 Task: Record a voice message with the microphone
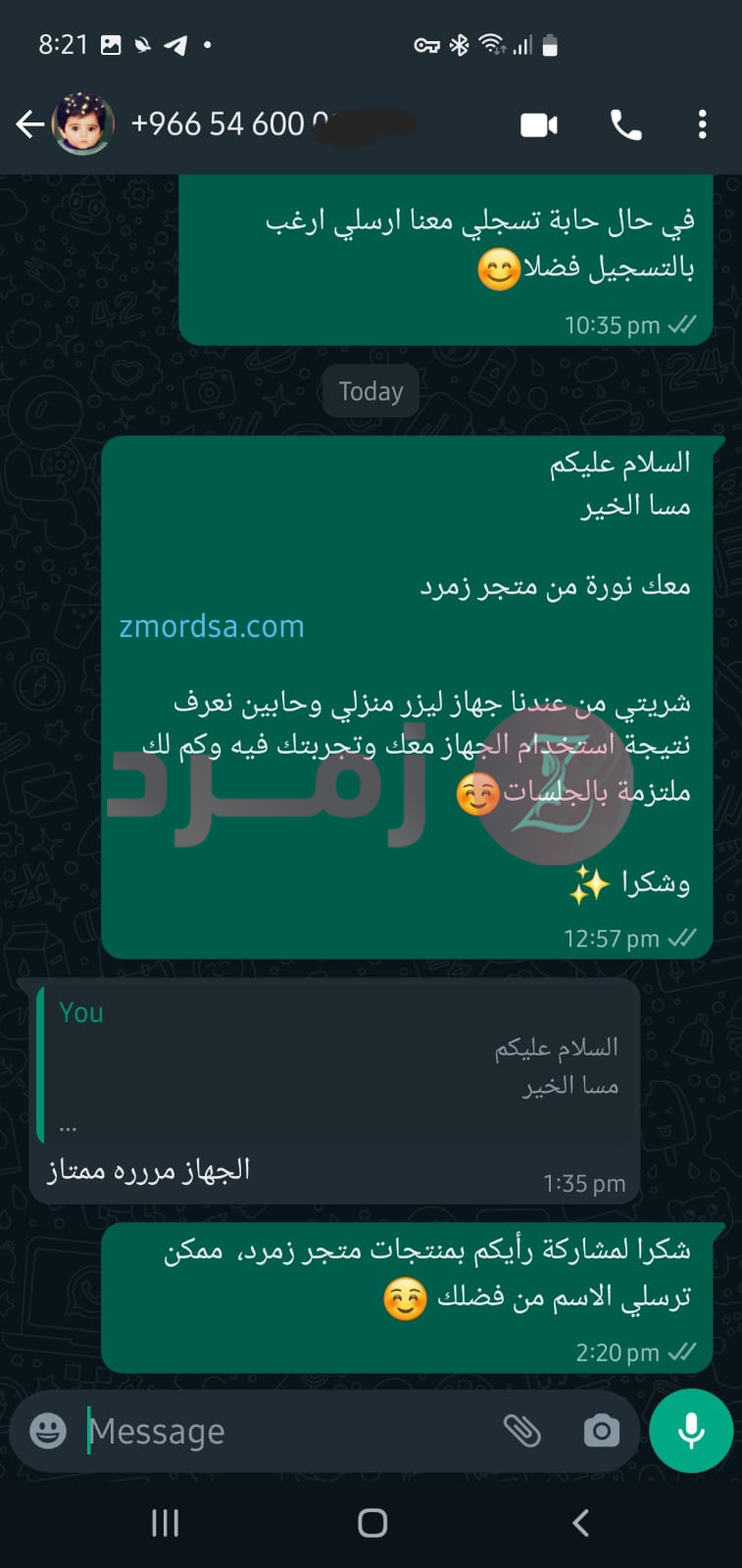coord(691,1431)
